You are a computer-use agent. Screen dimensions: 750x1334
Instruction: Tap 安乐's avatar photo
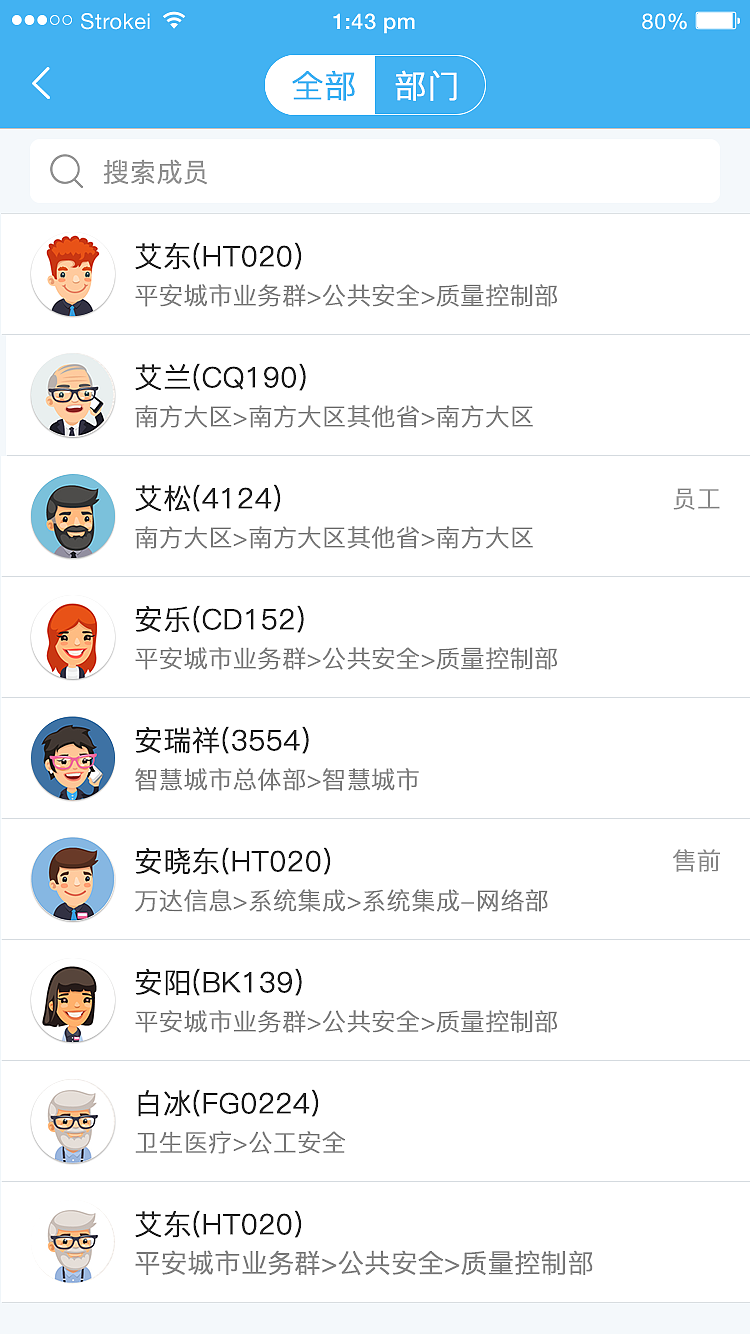pos(72,637)
